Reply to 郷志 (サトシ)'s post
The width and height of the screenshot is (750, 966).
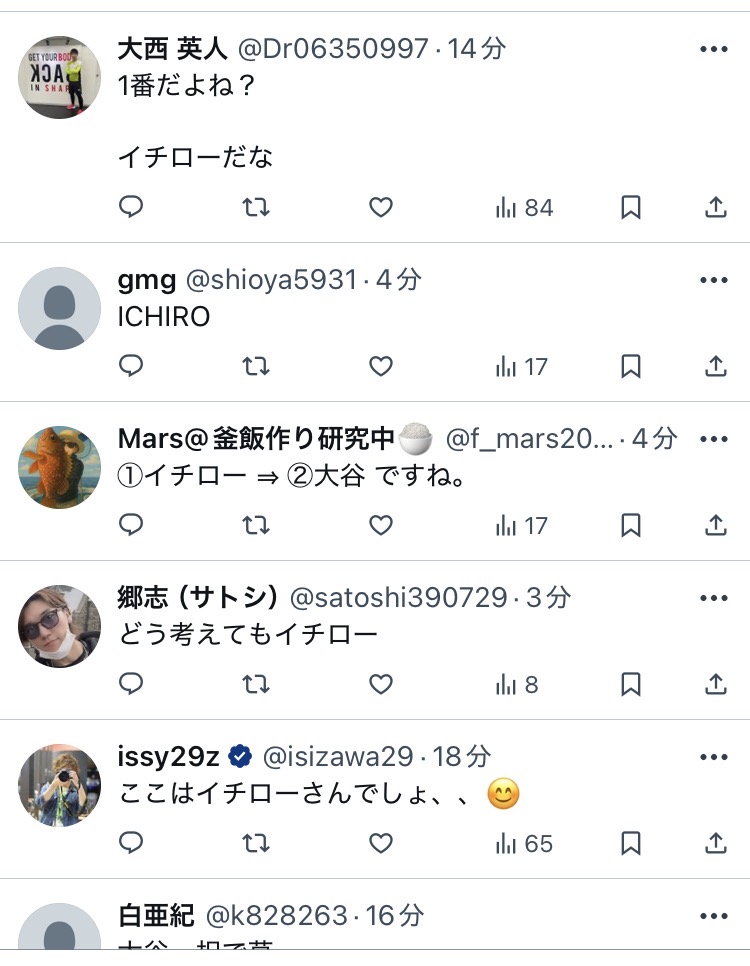(131, 684)
